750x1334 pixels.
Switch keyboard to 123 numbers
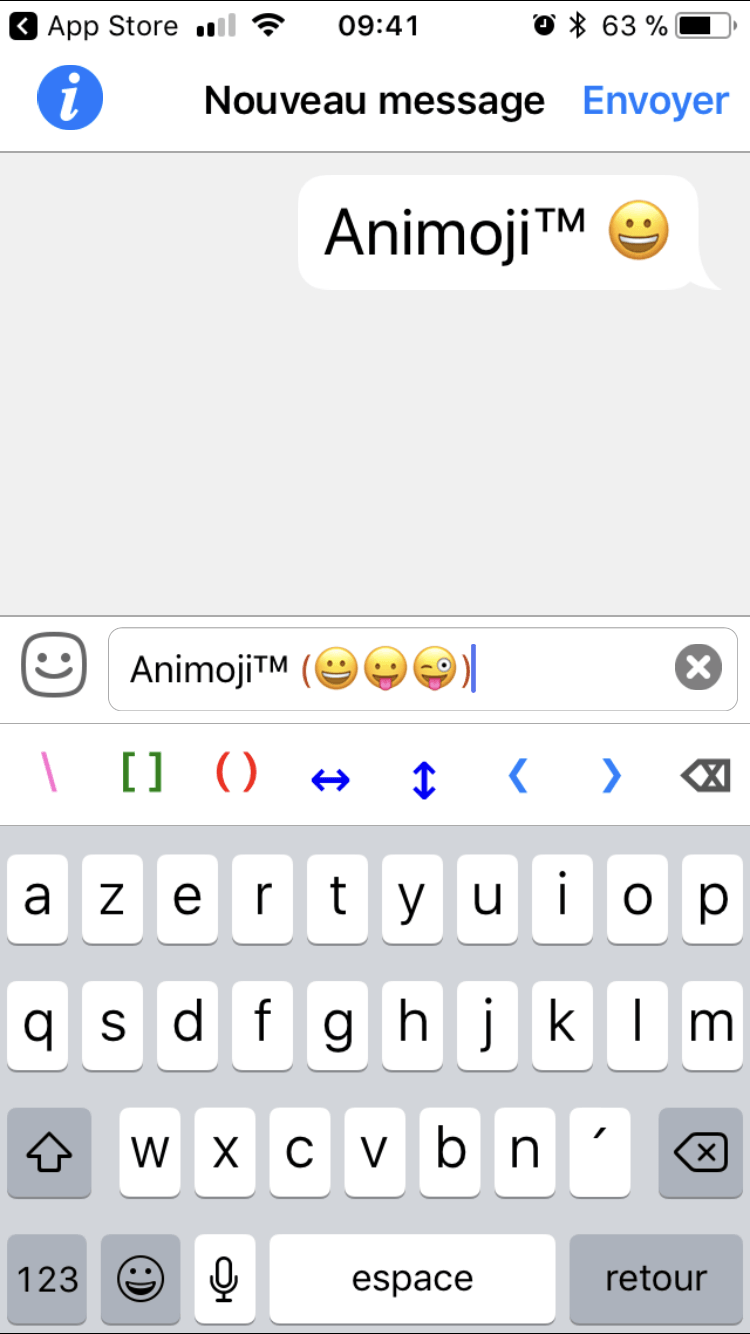(x=47, y=1277)
